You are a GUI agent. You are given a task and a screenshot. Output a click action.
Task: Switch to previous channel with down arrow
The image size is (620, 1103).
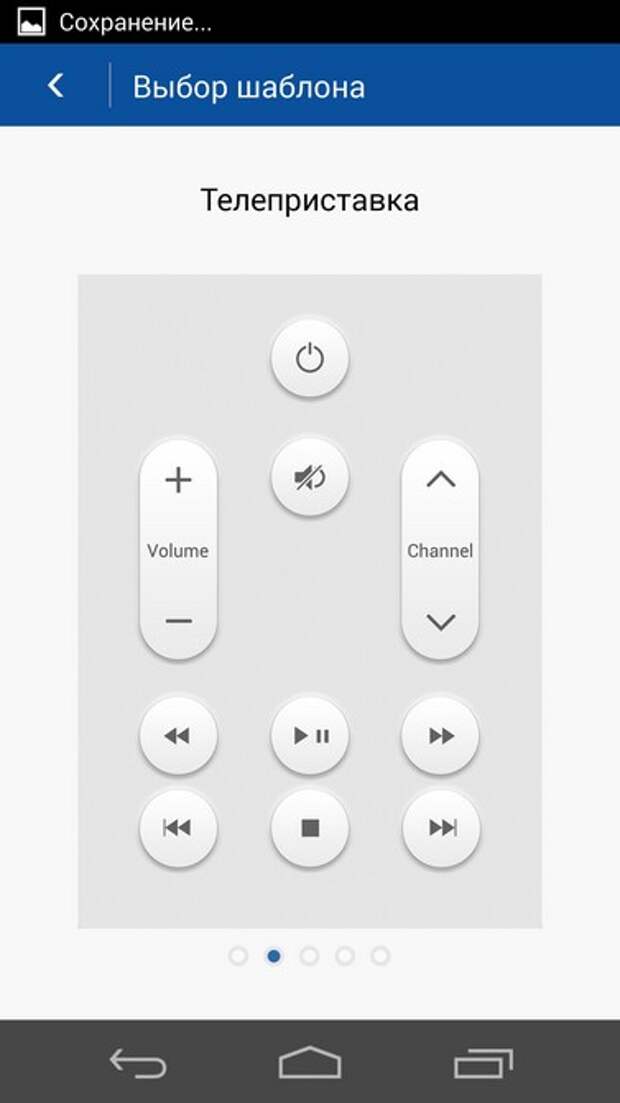440,621
